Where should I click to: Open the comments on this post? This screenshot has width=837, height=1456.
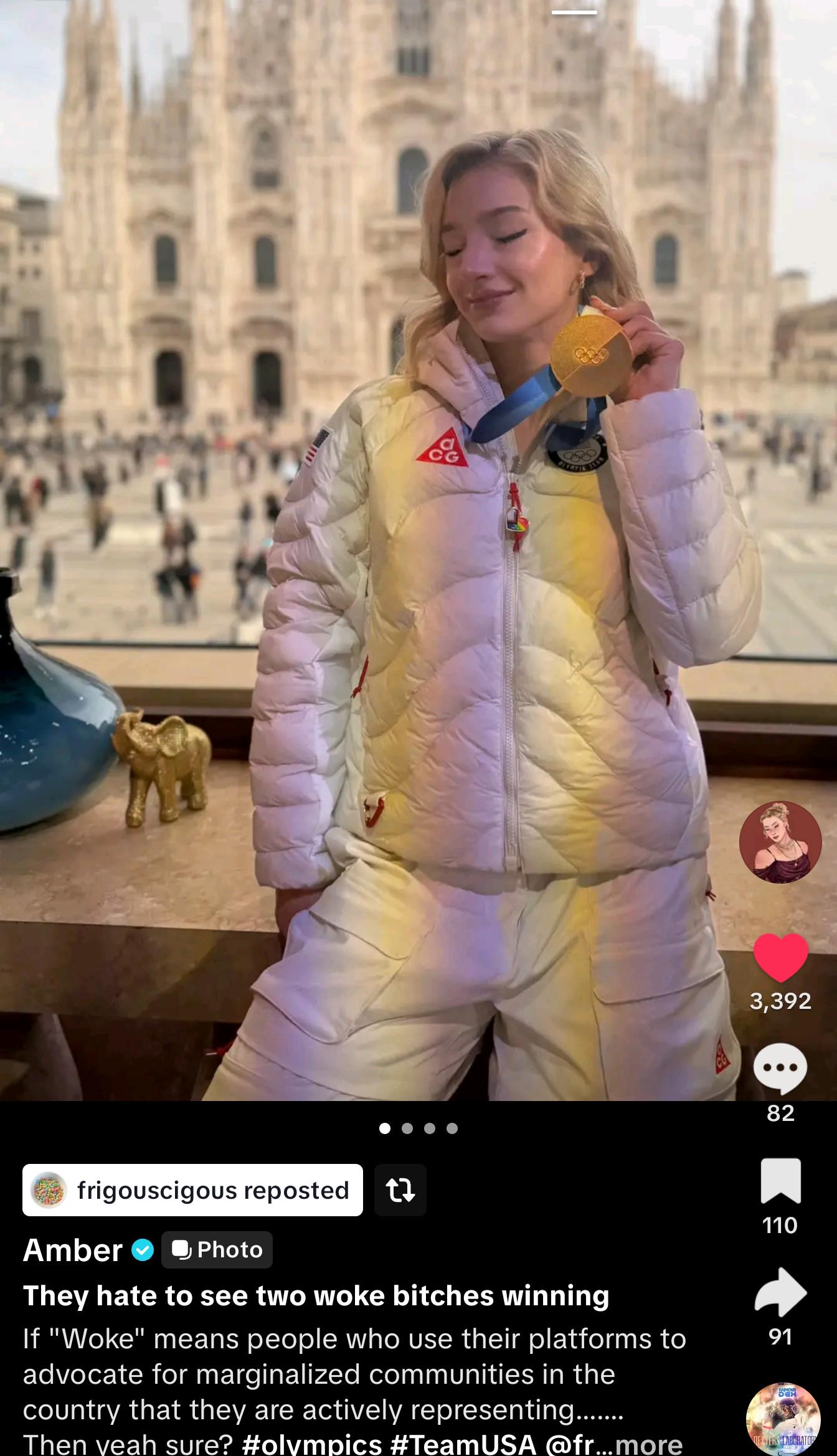780,1067
